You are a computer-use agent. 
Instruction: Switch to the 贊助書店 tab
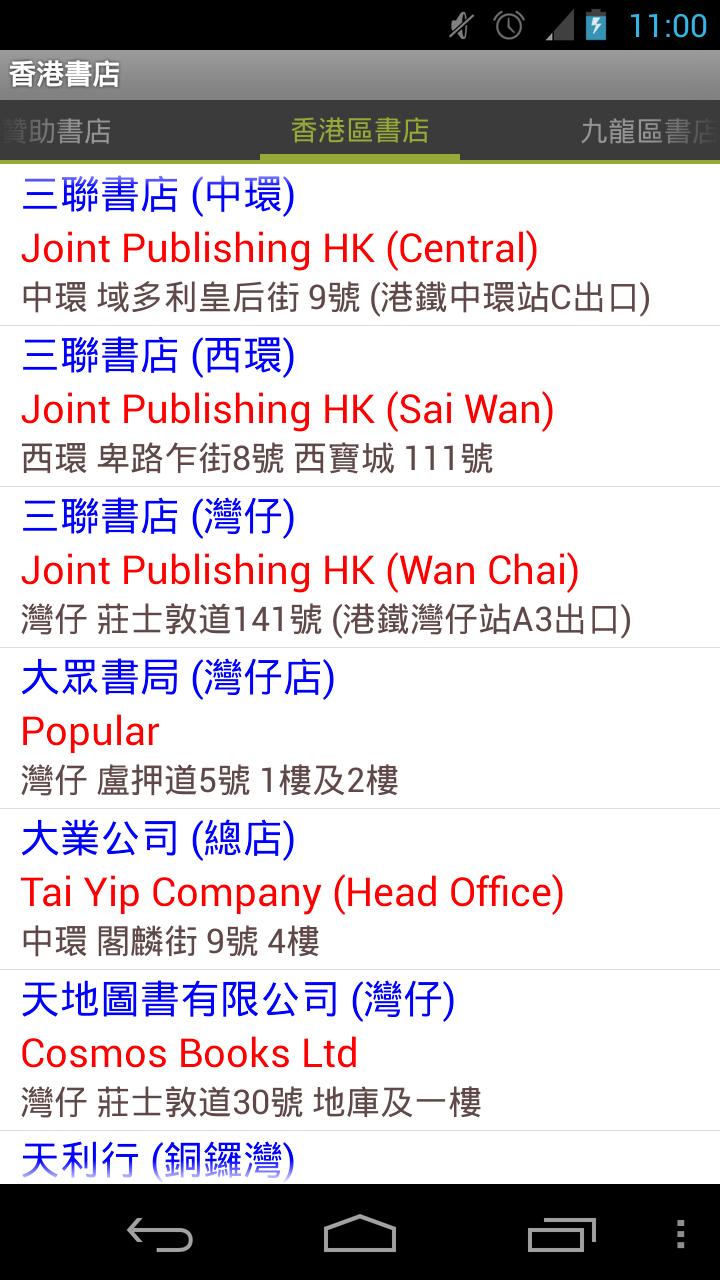58,131
